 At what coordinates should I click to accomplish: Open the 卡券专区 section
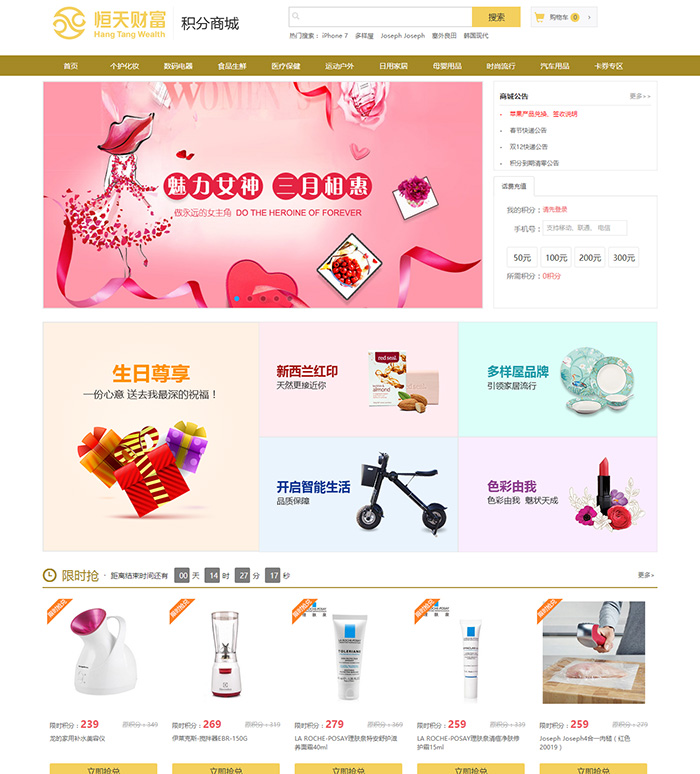pos(608,66)
